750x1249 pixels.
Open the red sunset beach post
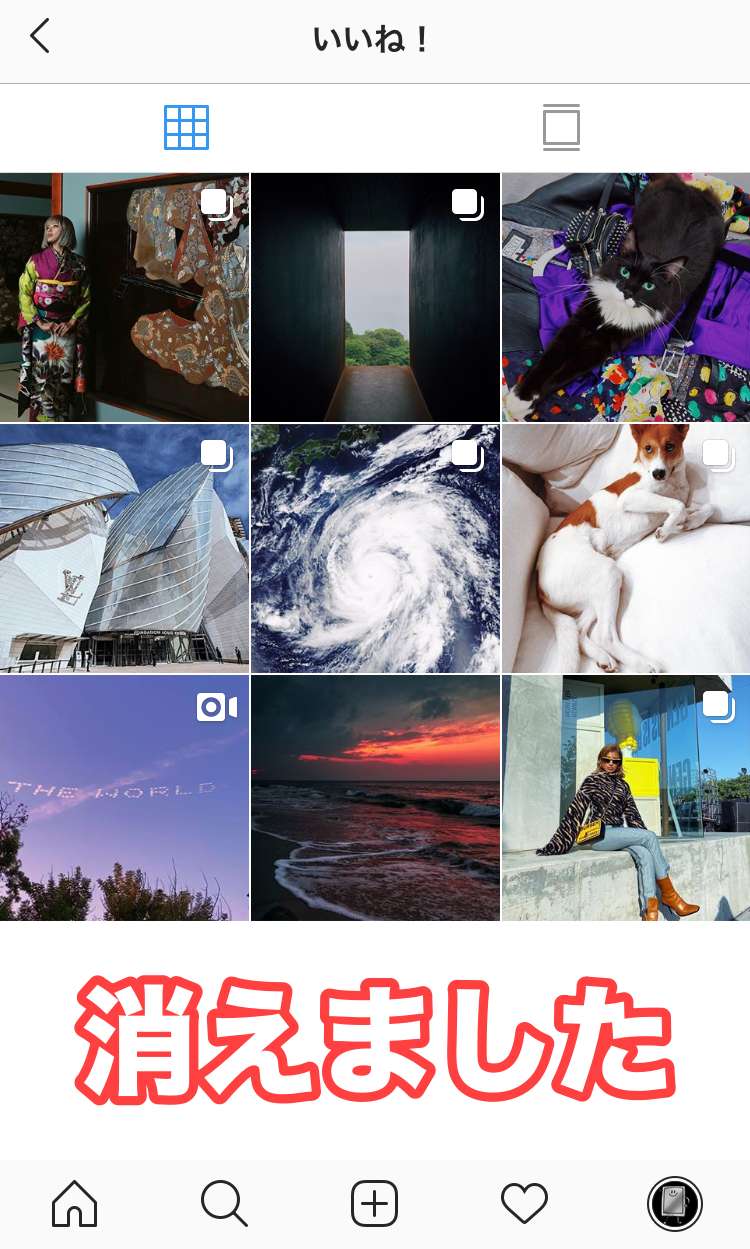click(x=375, y=798)
